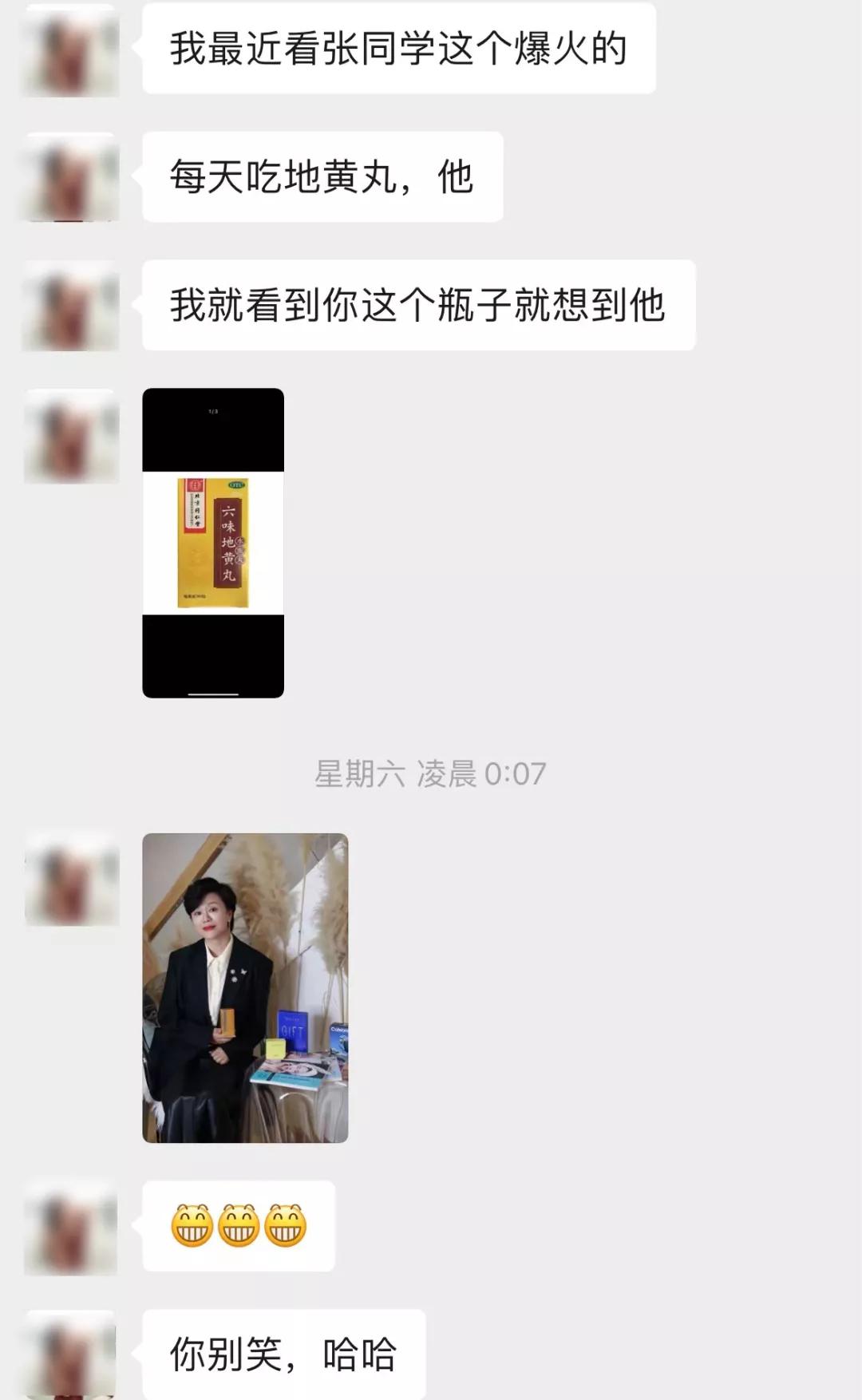Tap the avatar beside the 每天吃地黄丸 message
The height and width of the screenshot is (1400, 862).
[71, 176]
